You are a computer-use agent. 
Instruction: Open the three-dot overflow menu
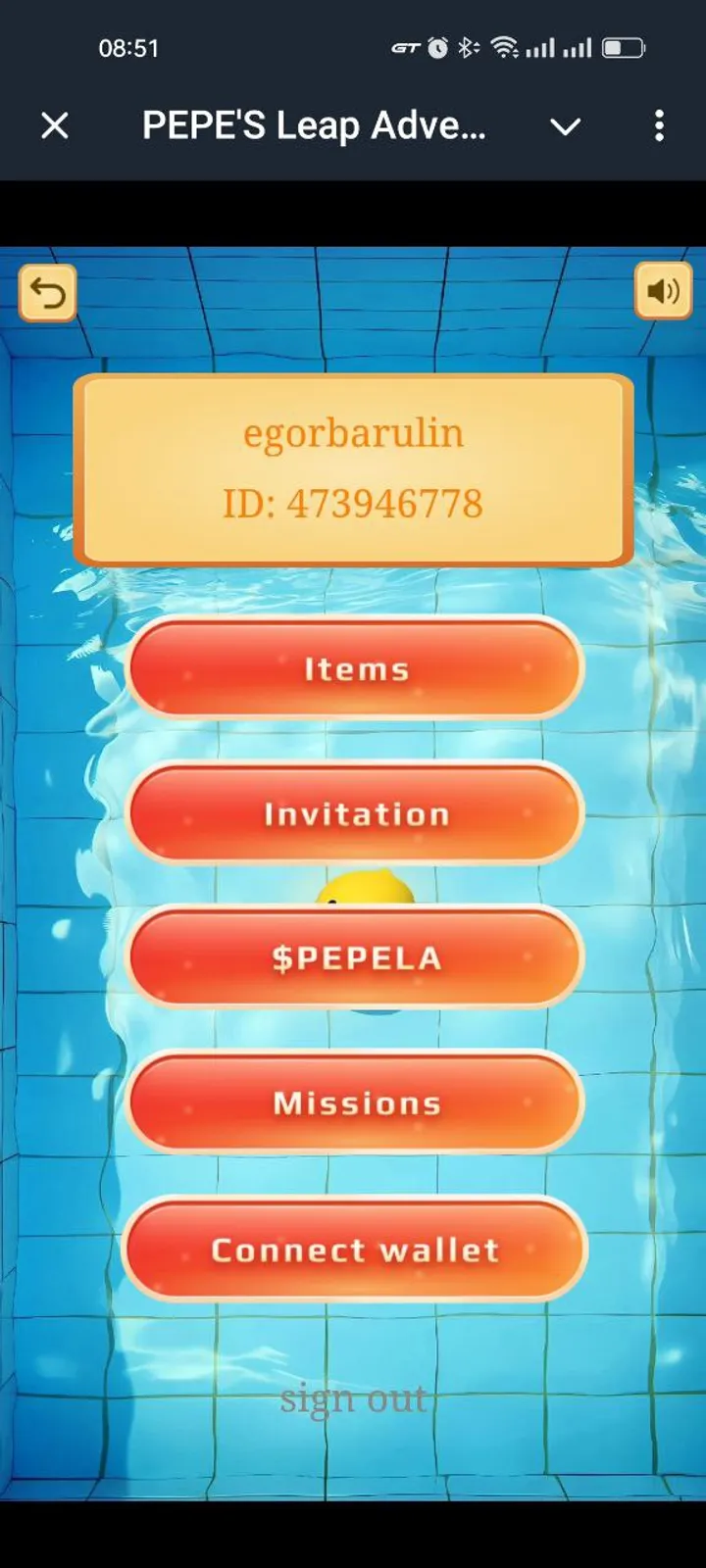(659, 125)
